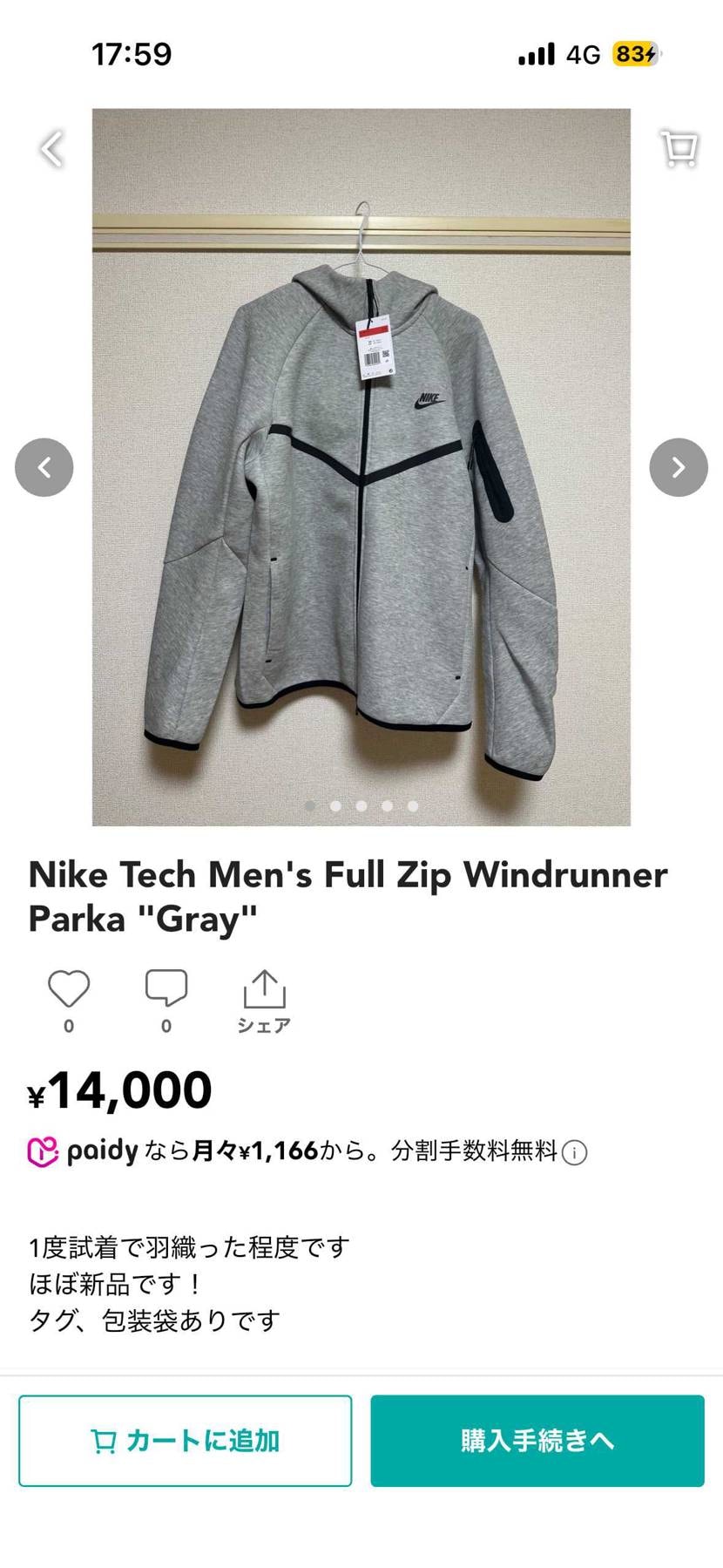Tap the like count zero under the heart
This screenshot has width=723, height=1568.
coord(68,1026)
